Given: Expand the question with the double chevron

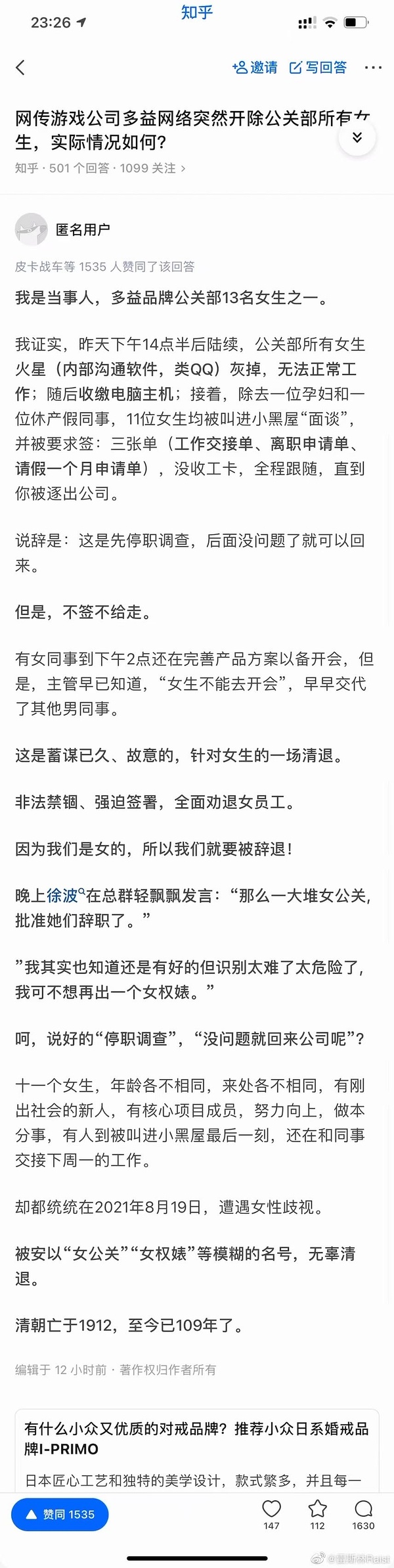Looking at the screenshot, I should pyautogui.click(x=357, y=138).
